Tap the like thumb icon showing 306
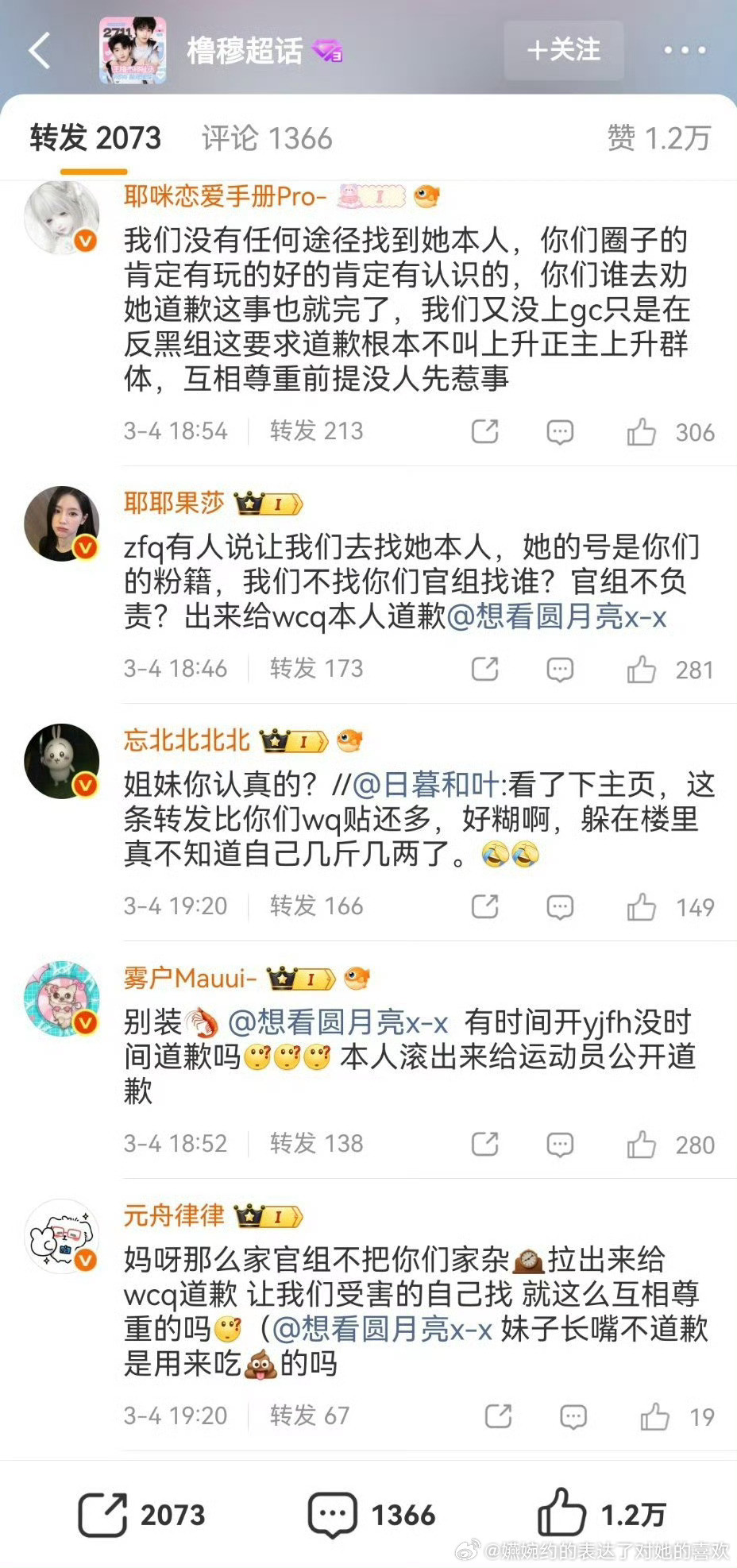The height and width of the screenshot is (1568, 737). click(643, 431)
